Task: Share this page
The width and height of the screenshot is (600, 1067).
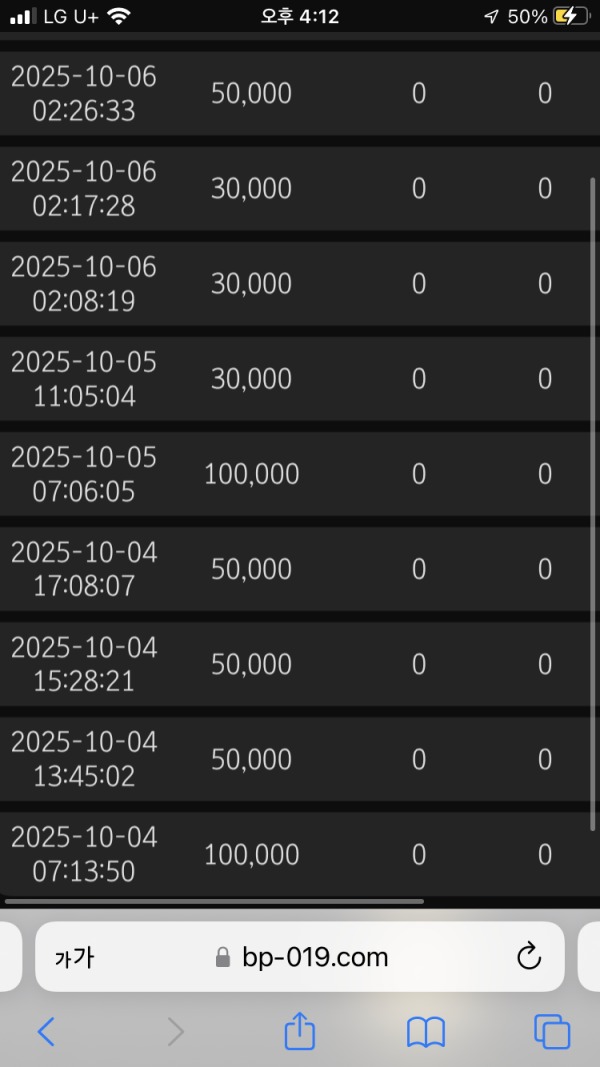Action: (300, 1031)
